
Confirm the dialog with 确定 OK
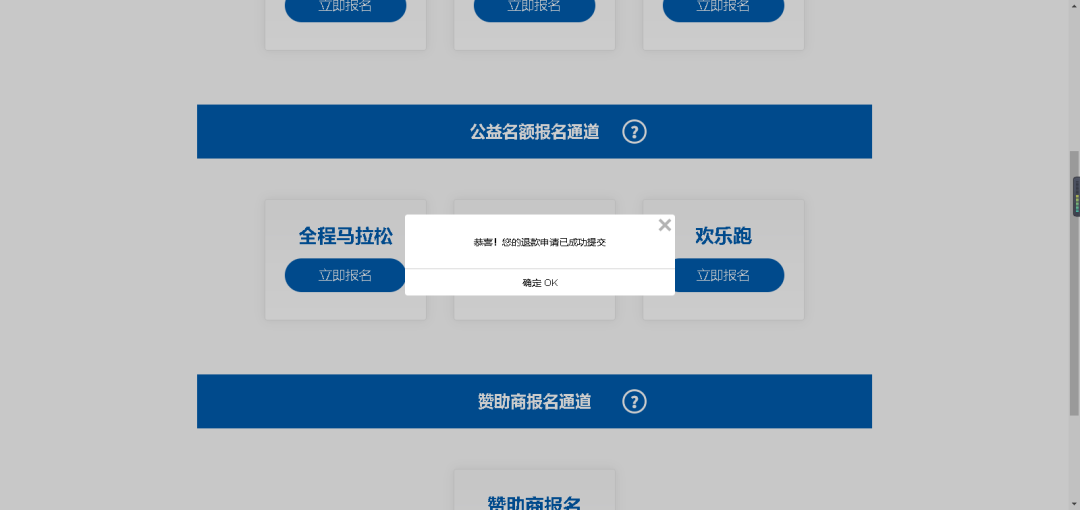pyautogui.click(x=540, y=283)
